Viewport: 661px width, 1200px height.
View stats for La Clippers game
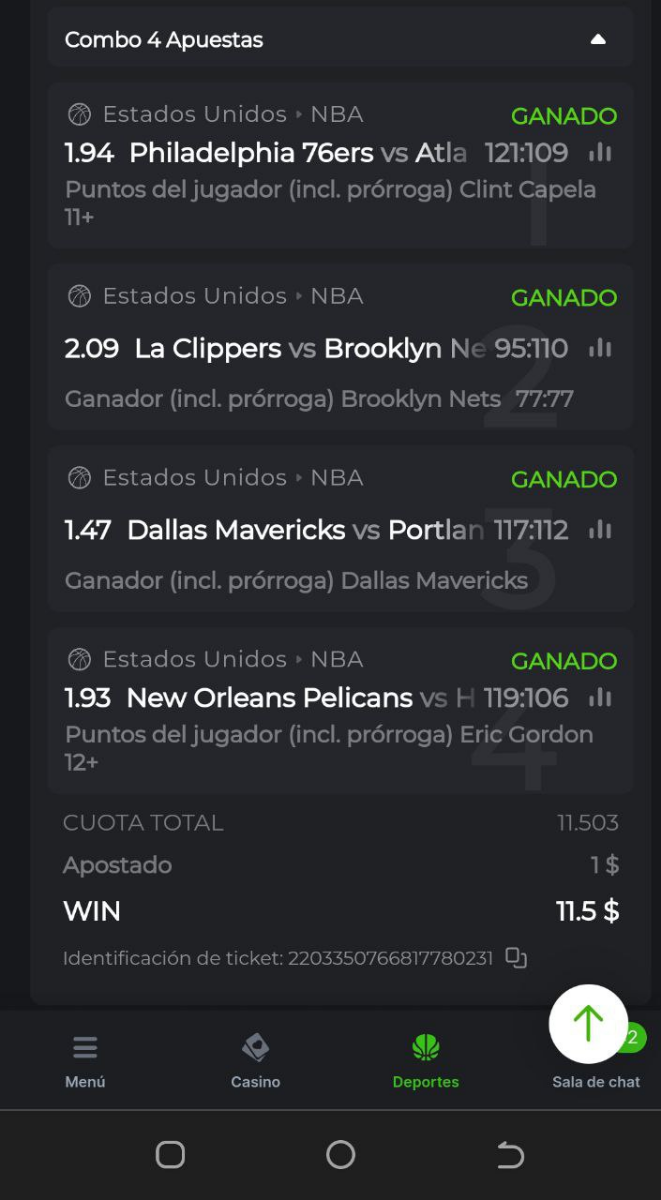pos(600,348)
